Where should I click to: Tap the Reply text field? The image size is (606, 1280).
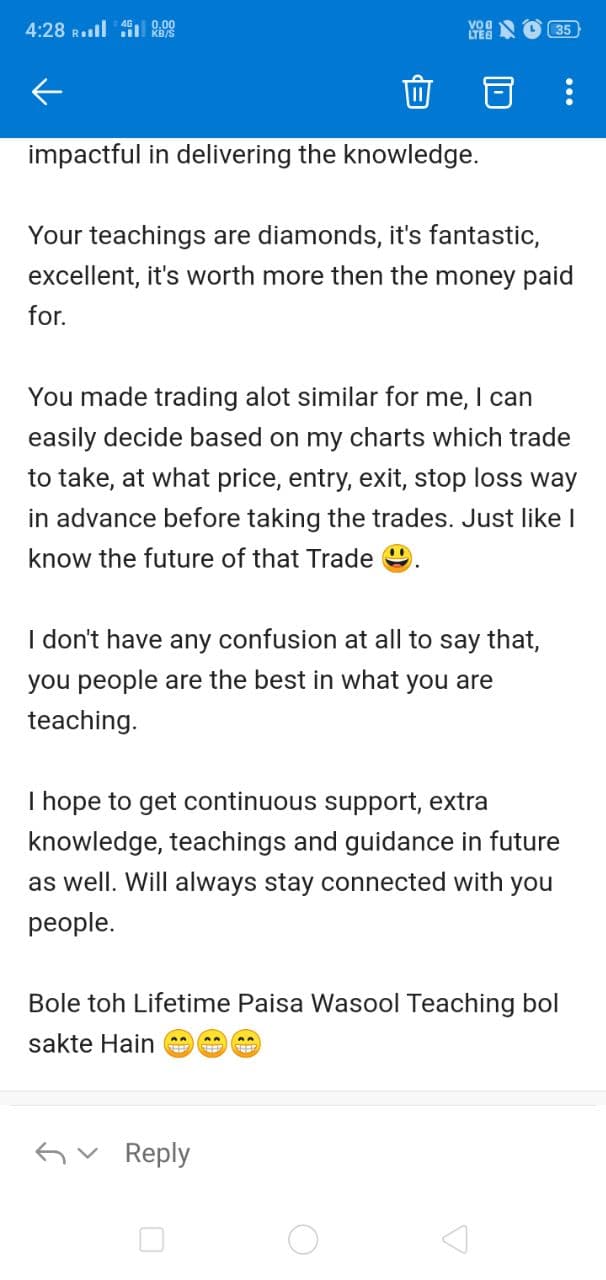pos(157,1153)
